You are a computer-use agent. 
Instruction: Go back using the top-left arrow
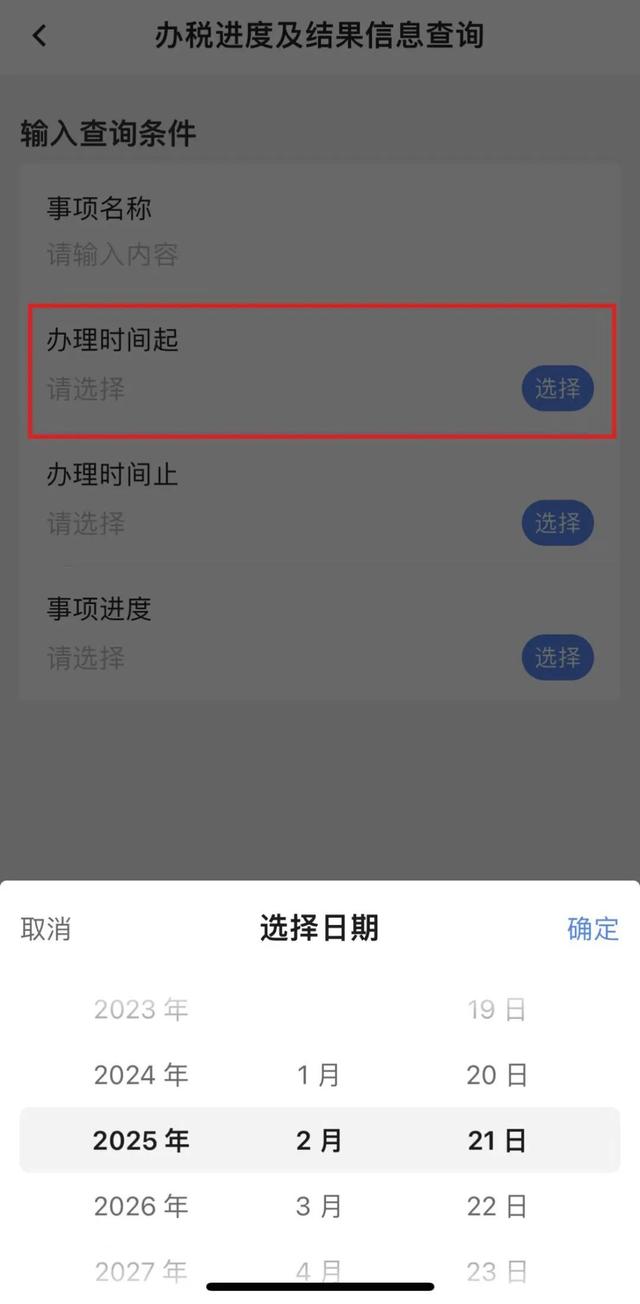pos(40,36)
